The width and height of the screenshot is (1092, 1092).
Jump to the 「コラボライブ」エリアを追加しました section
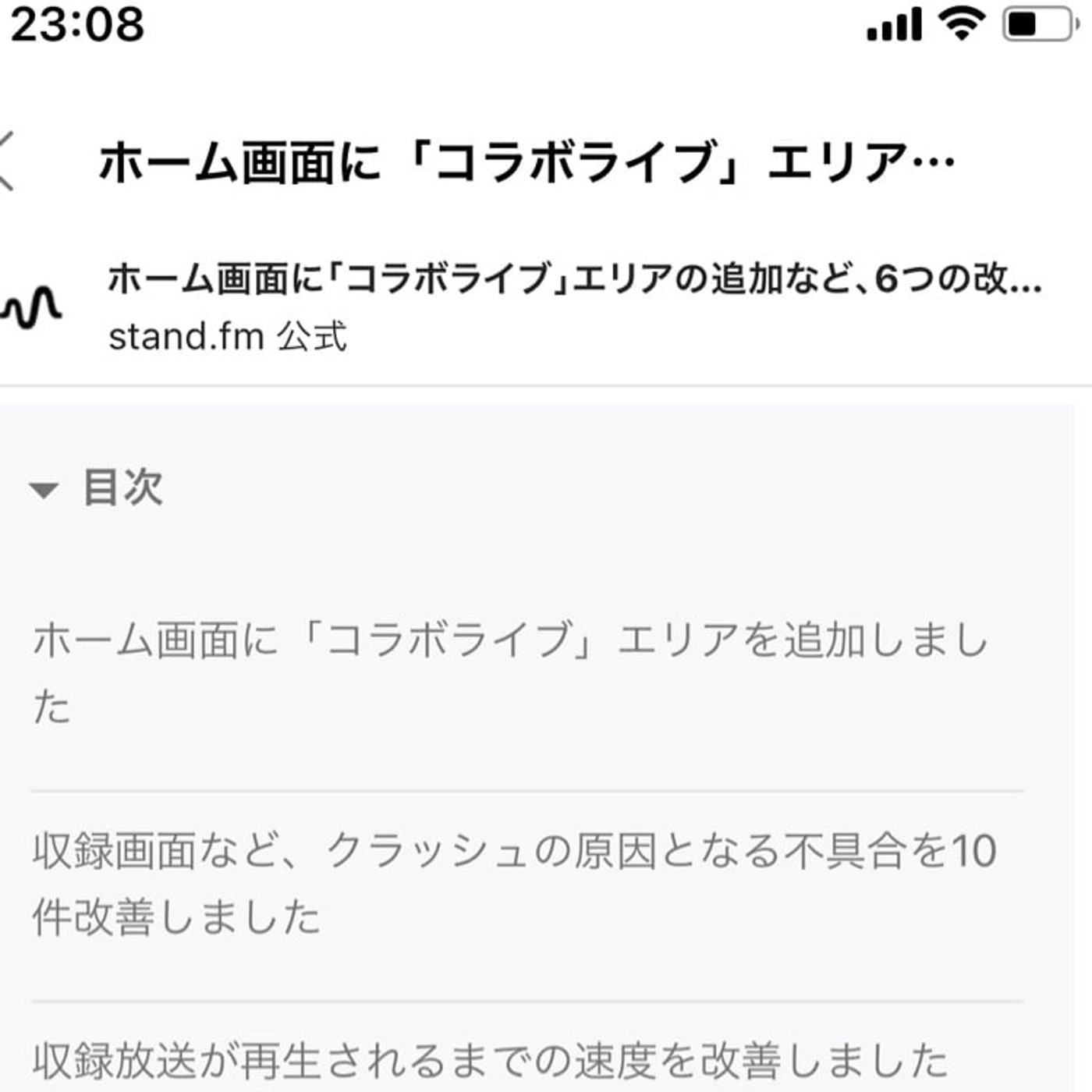(511, 672)
